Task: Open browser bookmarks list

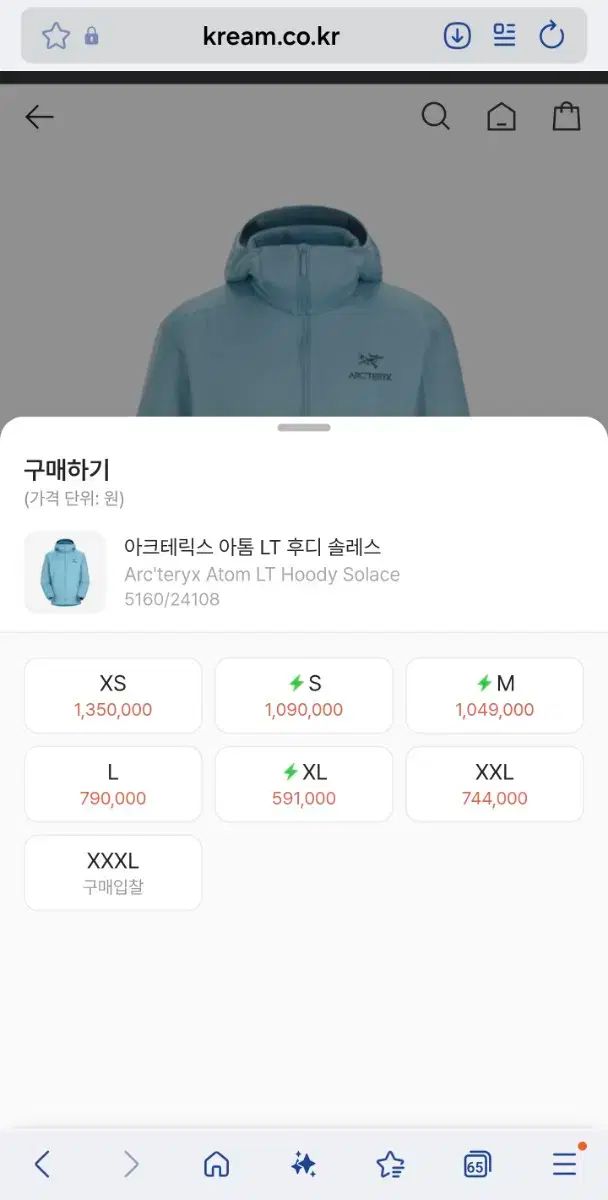Action: coord(390,1164)
